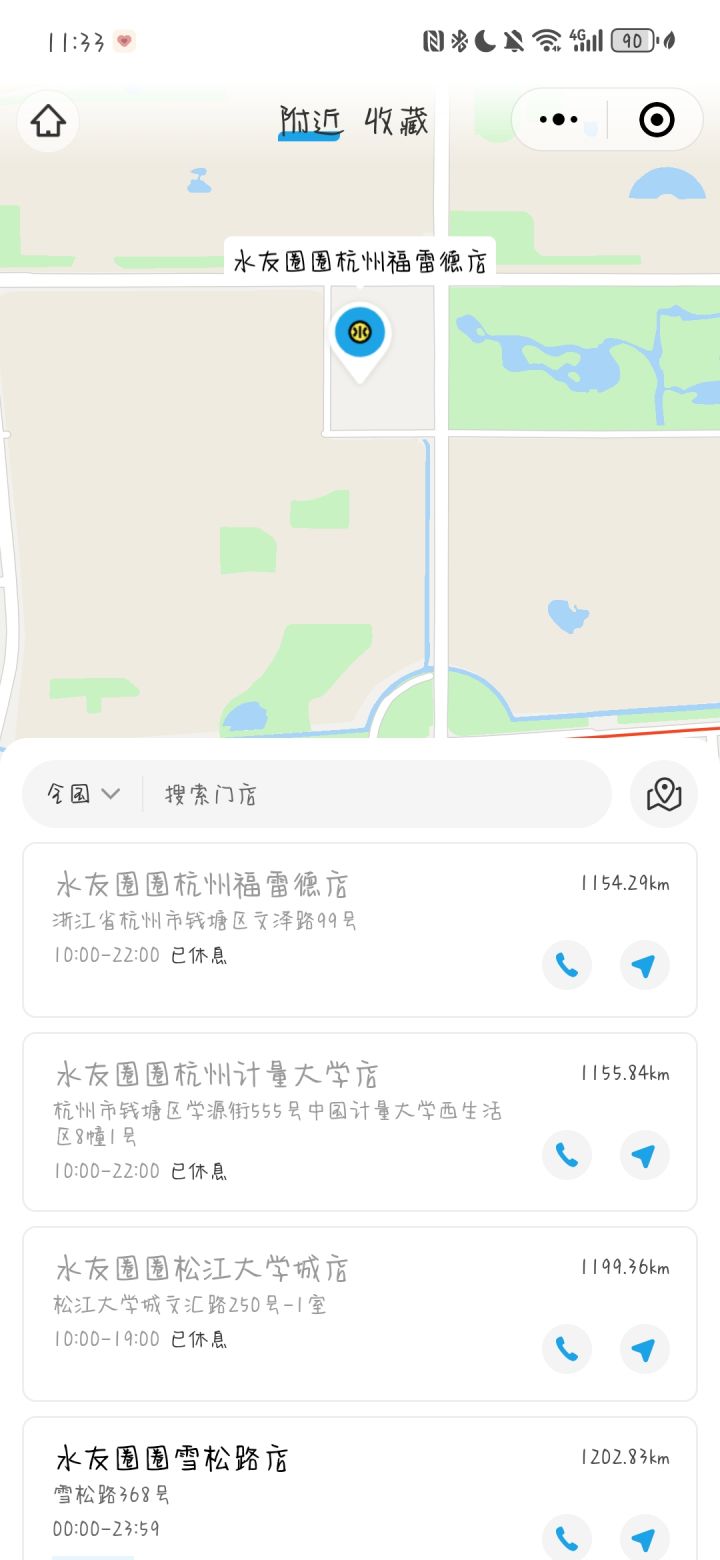This screenshot has height=1560, width=720.
Task: Tap the home icon at top left
Action: tap(48, 121)
